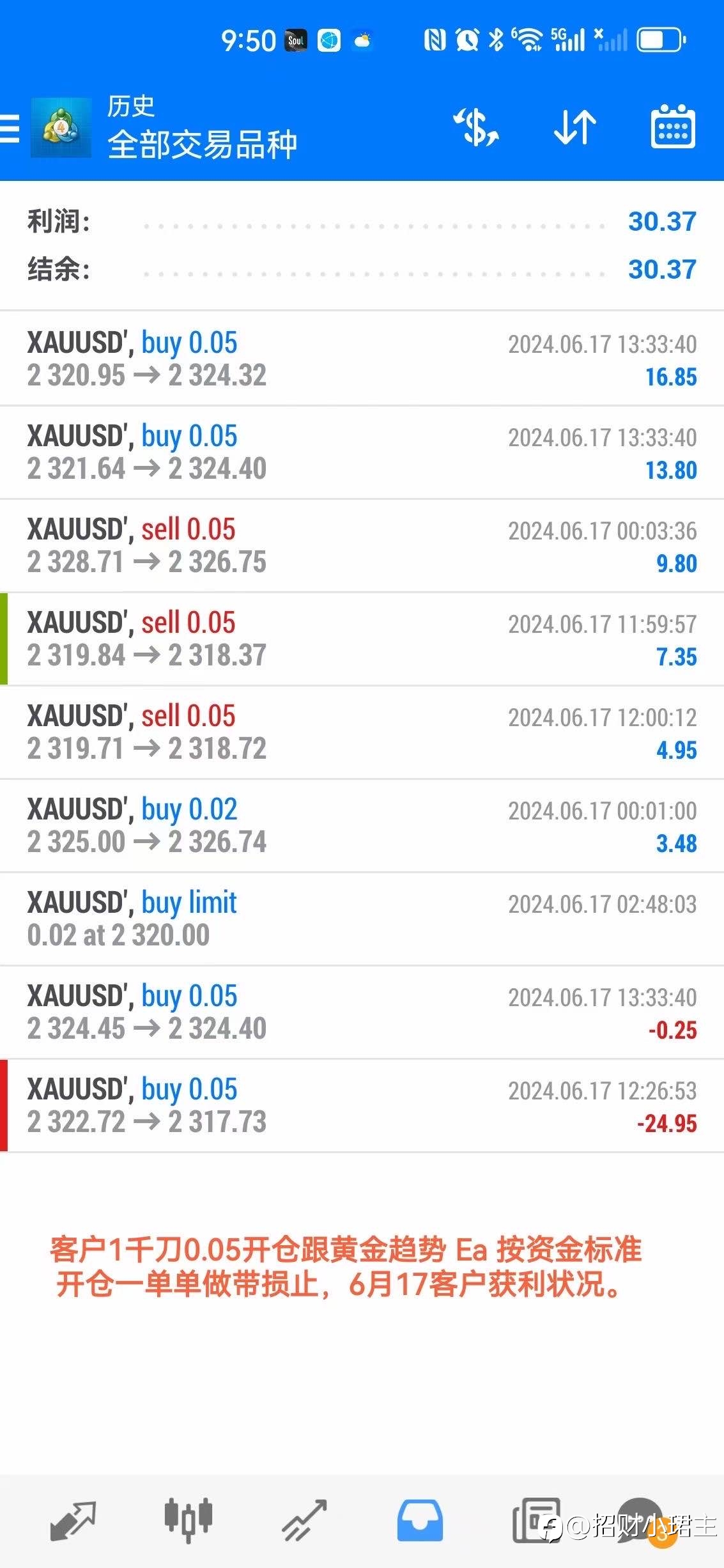Switch to the Chart candlestick tab
724x1568 pixels.
(189, 1521)
